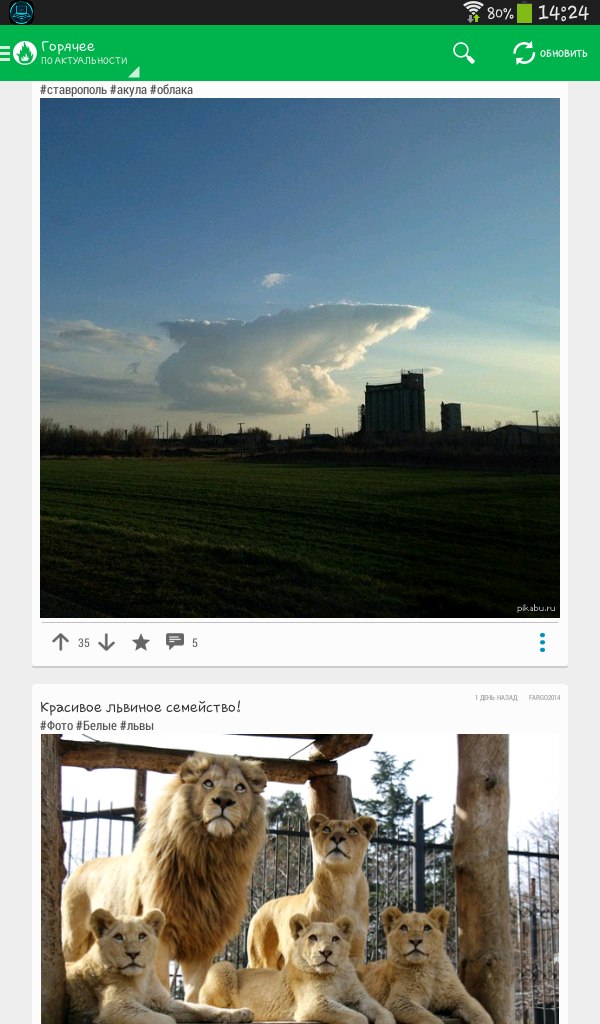
Task: Select the #львы tag
Action: (136, 726)
